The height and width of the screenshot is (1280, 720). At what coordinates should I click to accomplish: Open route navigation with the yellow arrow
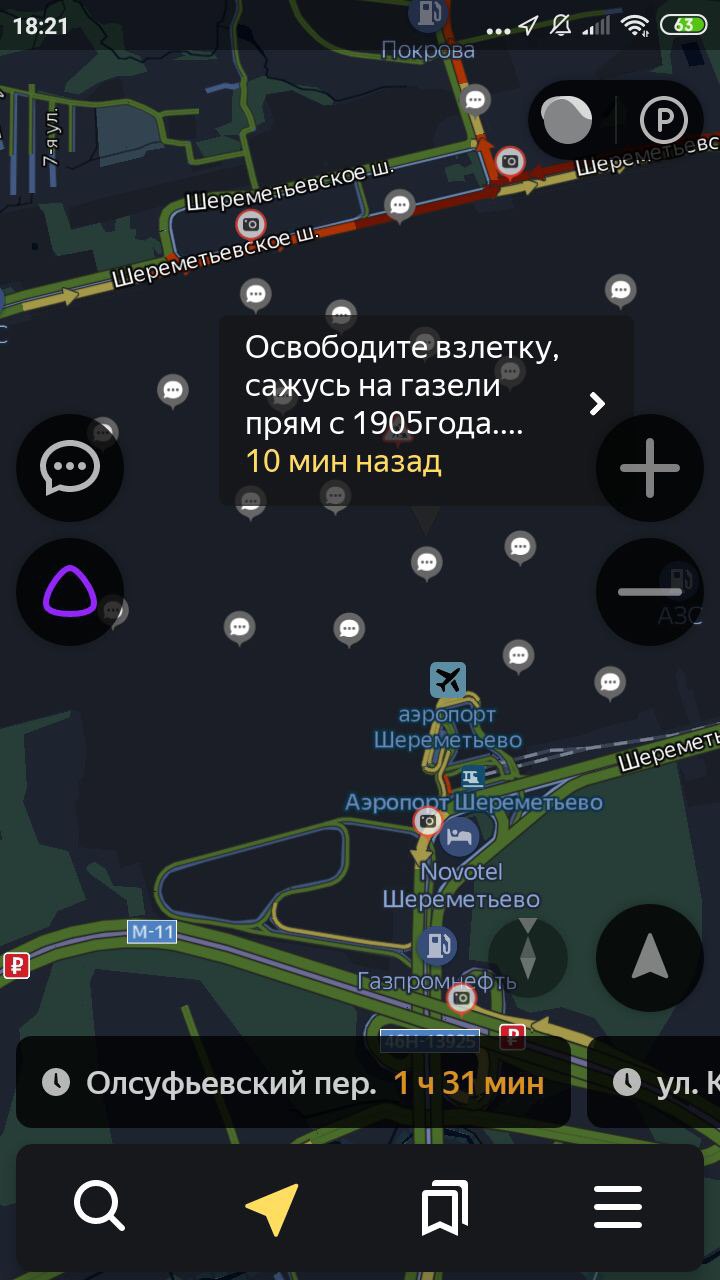point(272,1208)
